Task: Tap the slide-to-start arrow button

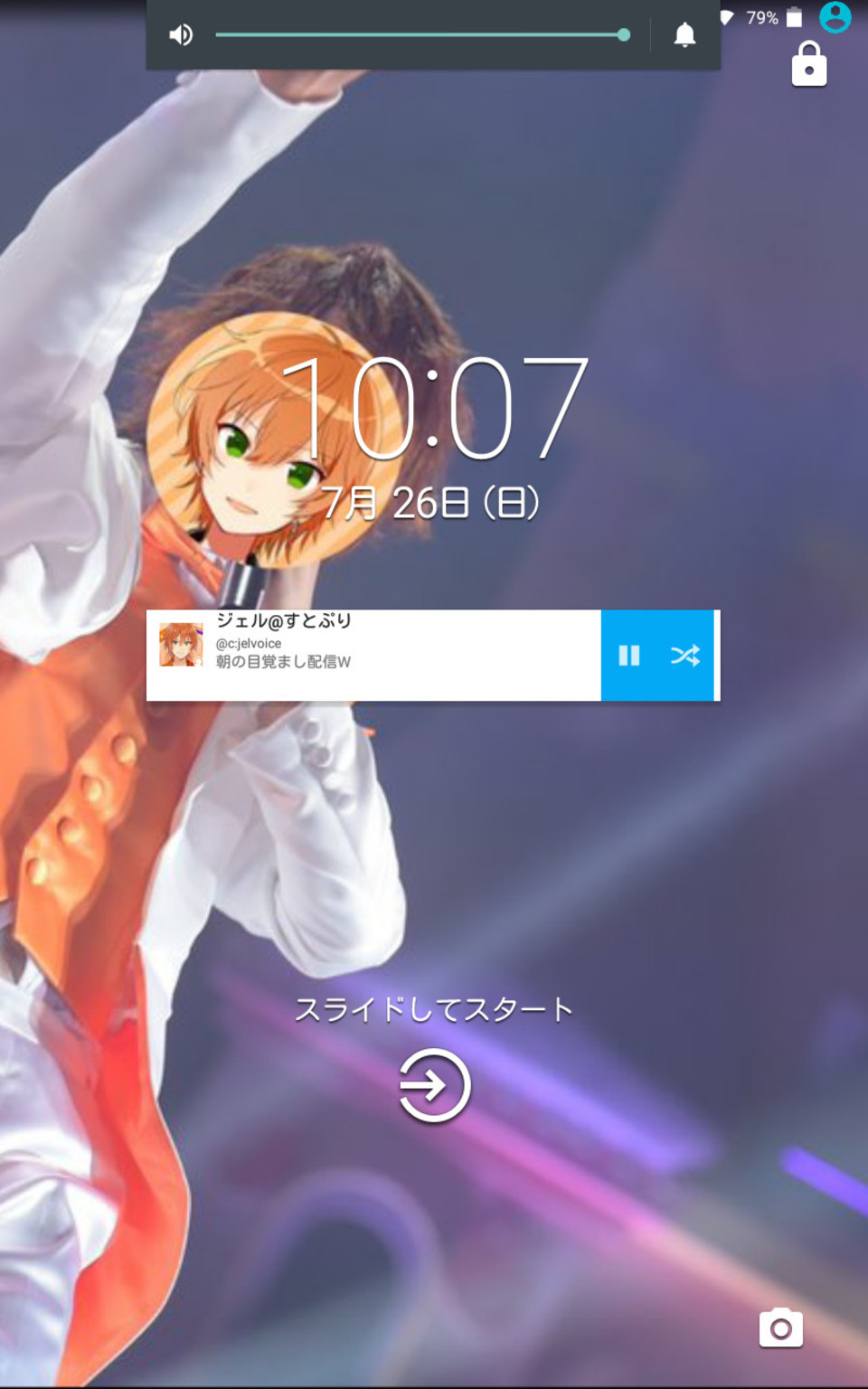Action: pos(434,1085)
